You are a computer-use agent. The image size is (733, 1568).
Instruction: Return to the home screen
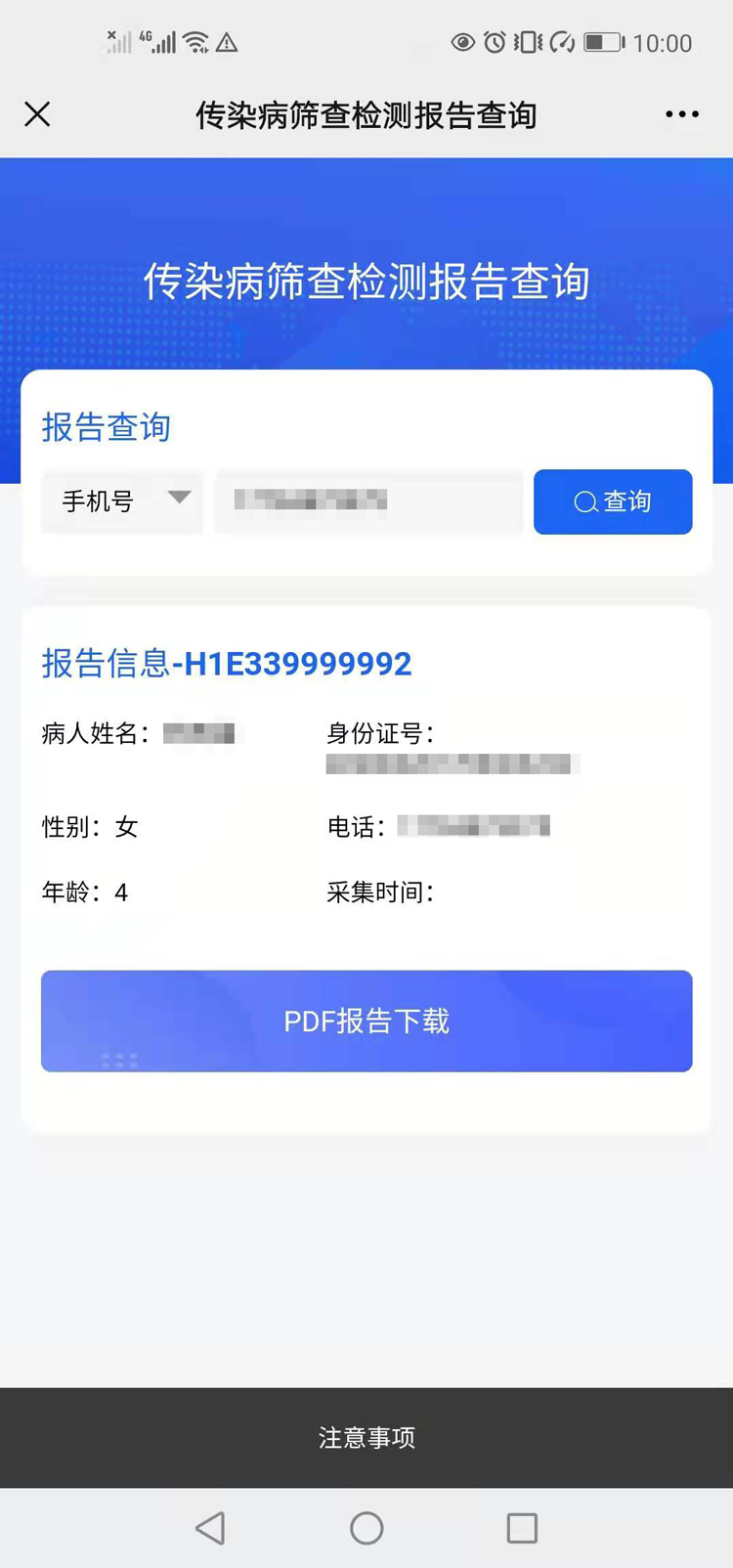(366, 1528)
